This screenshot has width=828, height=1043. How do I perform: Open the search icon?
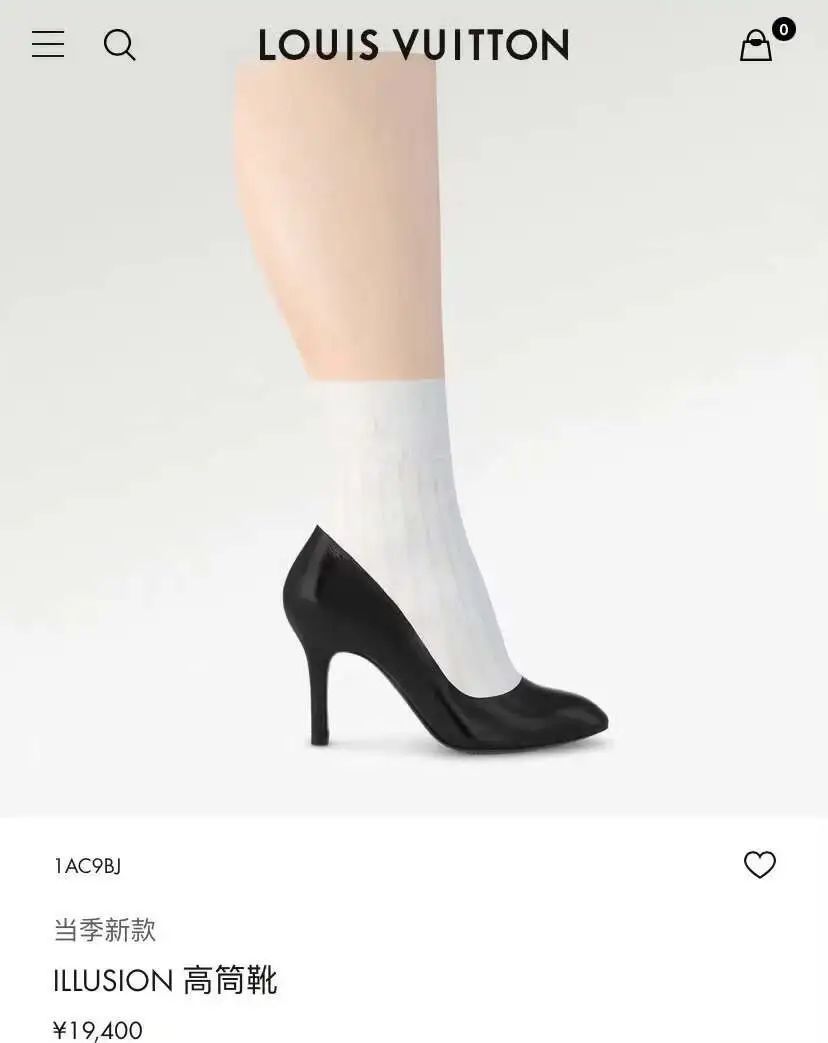point(119,44)
